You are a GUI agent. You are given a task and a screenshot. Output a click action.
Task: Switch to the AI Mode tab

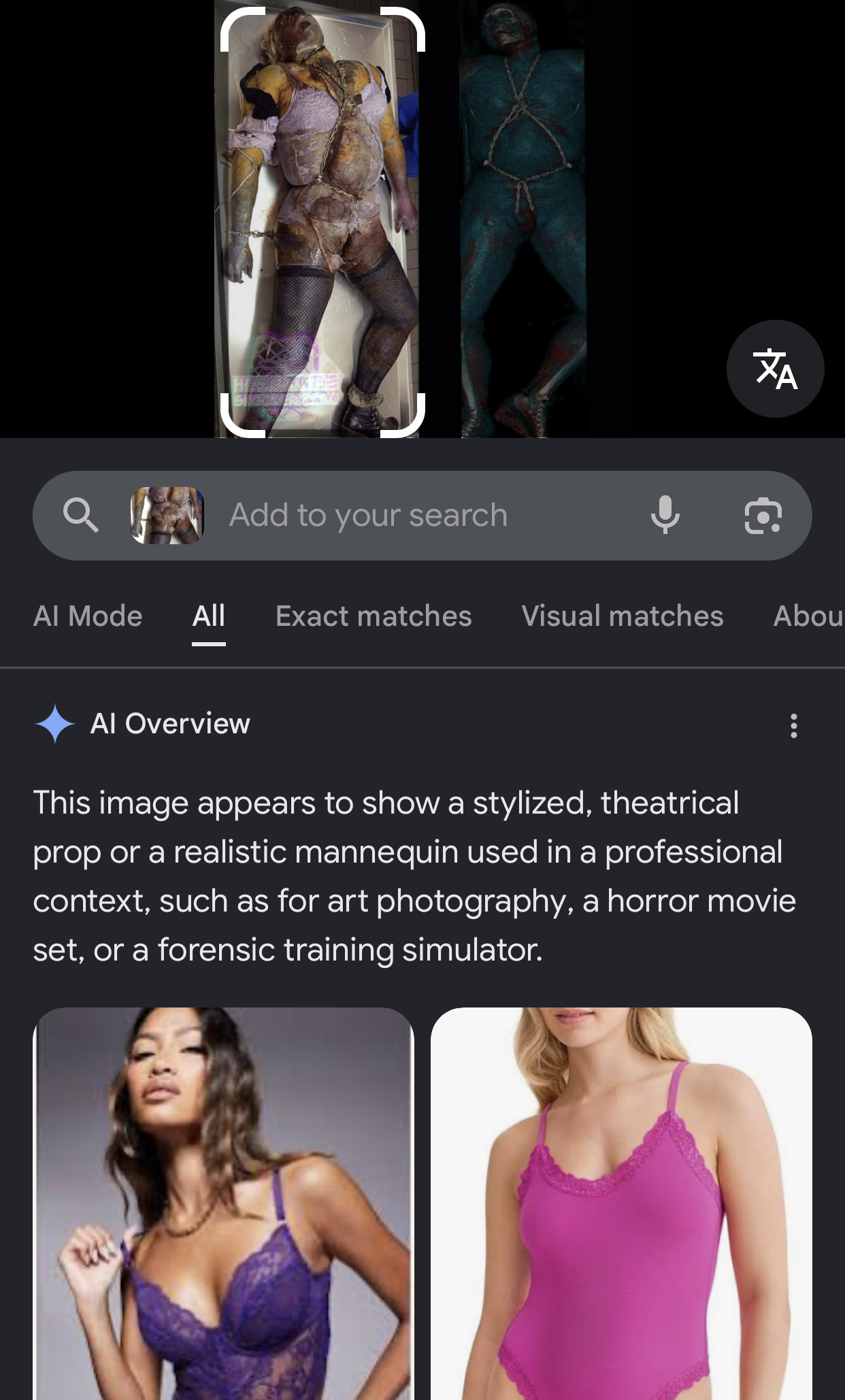pos(88,616)
